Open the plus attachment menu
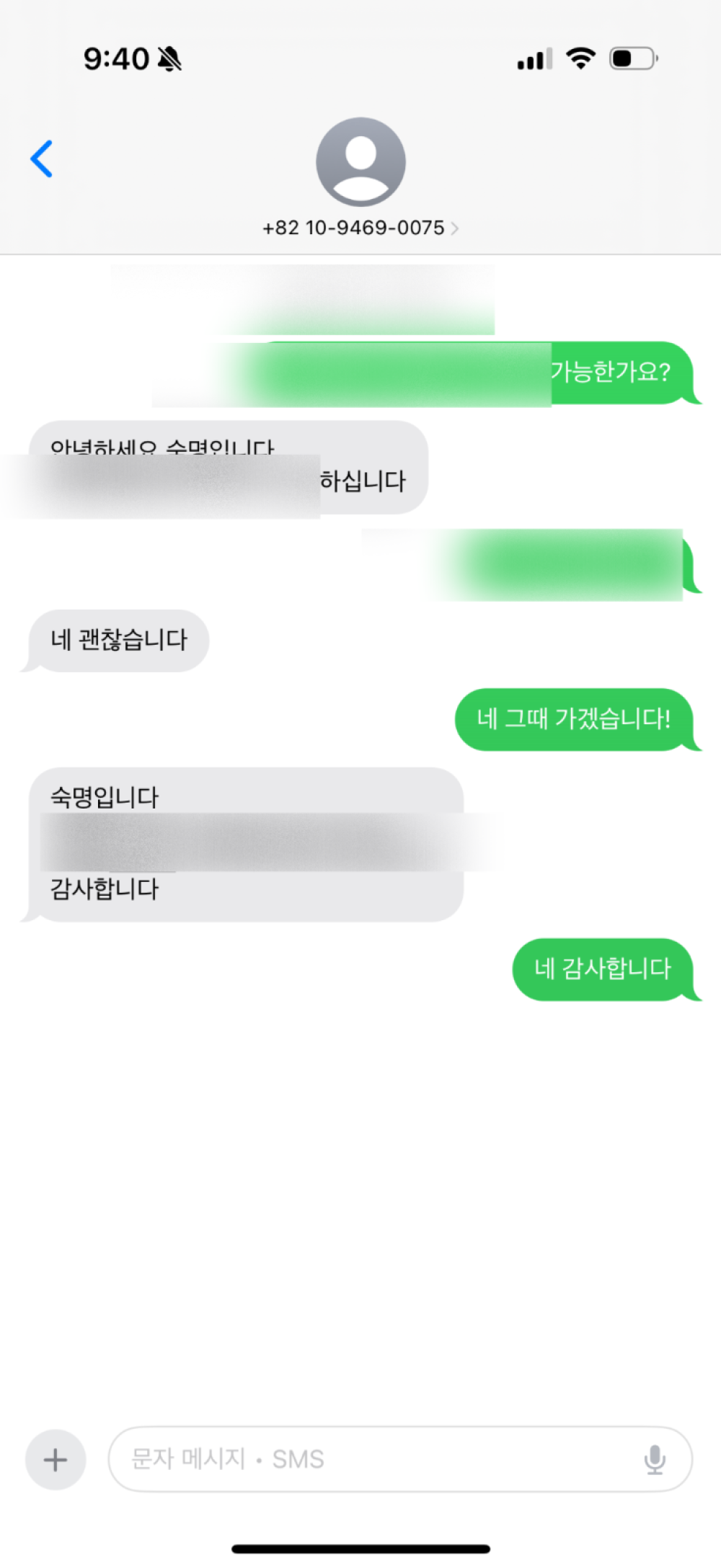721x1568 pixels. [56, 1460]
